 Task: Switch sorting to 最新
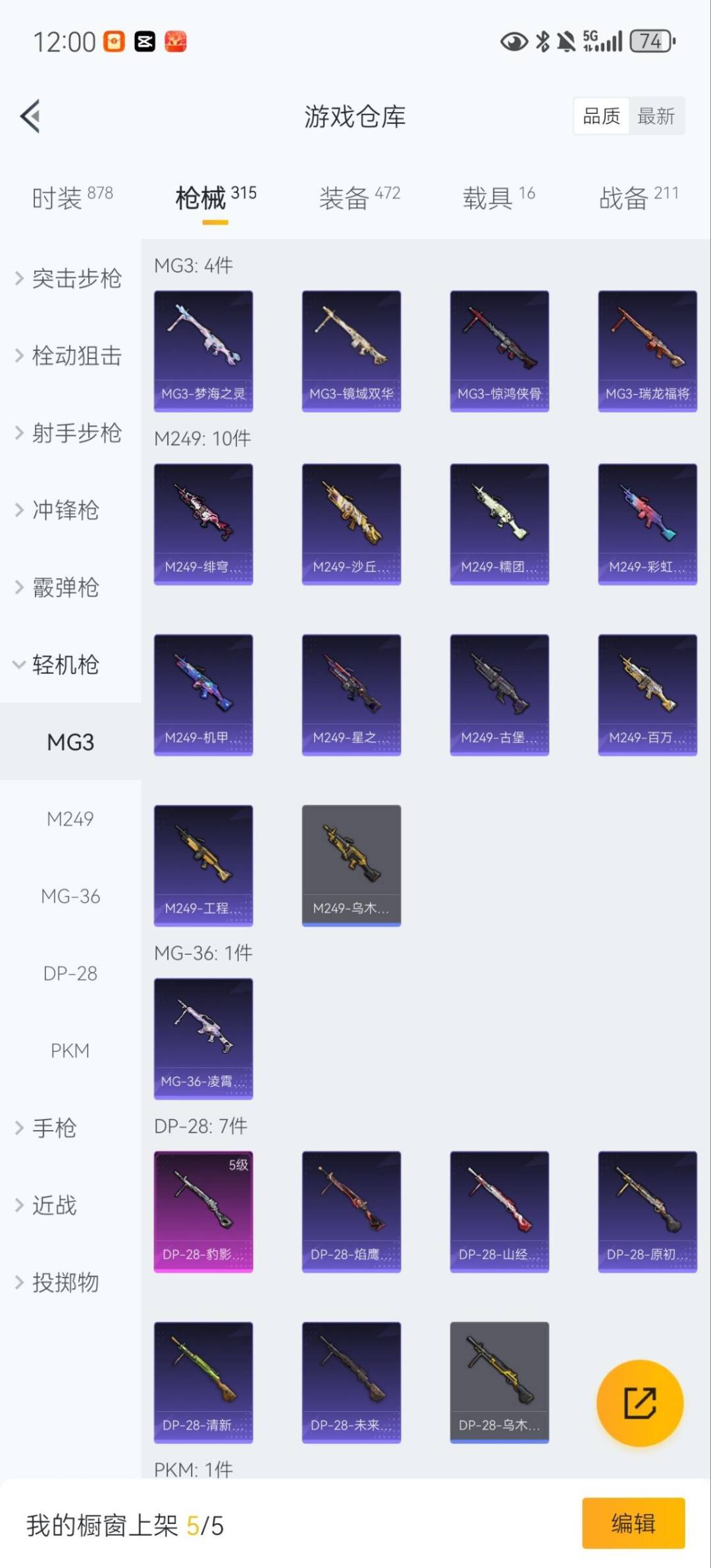pos(656,116)
